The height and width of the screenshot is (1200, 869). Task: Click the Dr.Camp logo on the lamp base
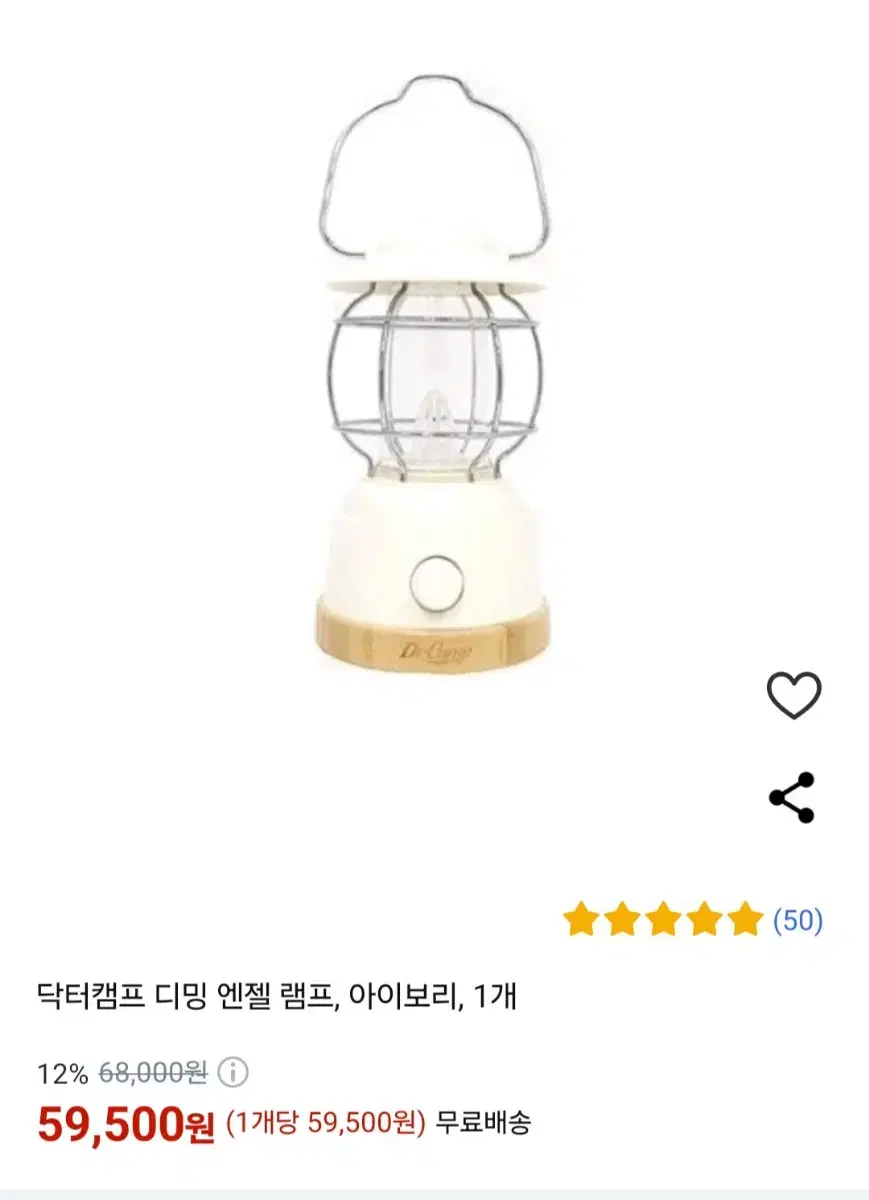coord(437,648)
